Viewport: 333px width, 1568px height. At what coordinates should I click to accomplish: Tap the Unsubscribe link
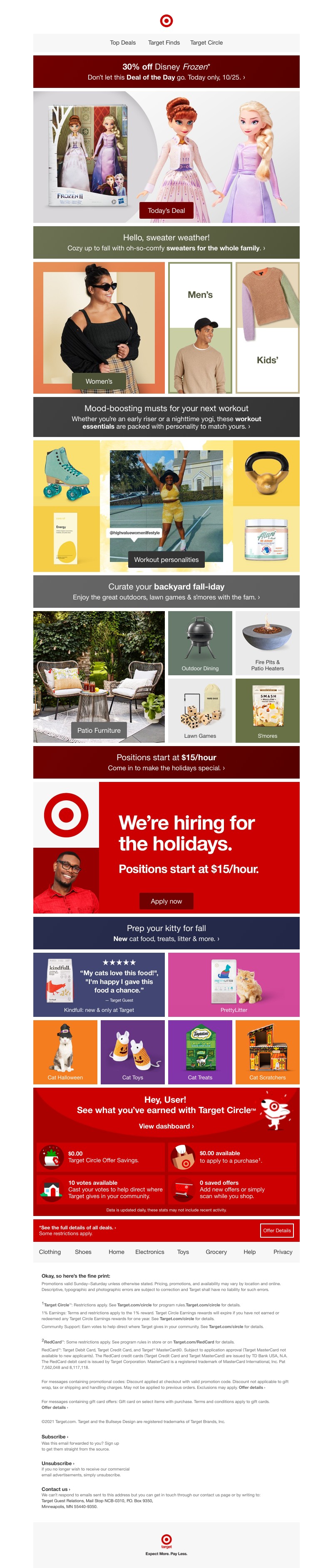pos(57,1463)
